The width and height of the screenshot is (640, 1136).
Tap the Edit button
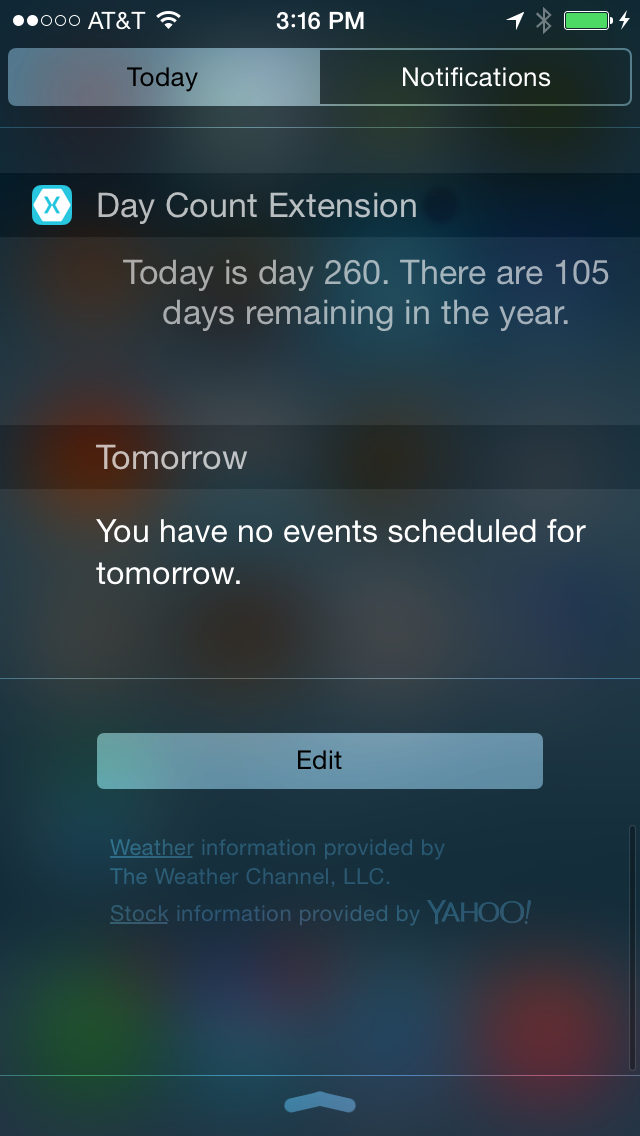[x=319, y=761]
